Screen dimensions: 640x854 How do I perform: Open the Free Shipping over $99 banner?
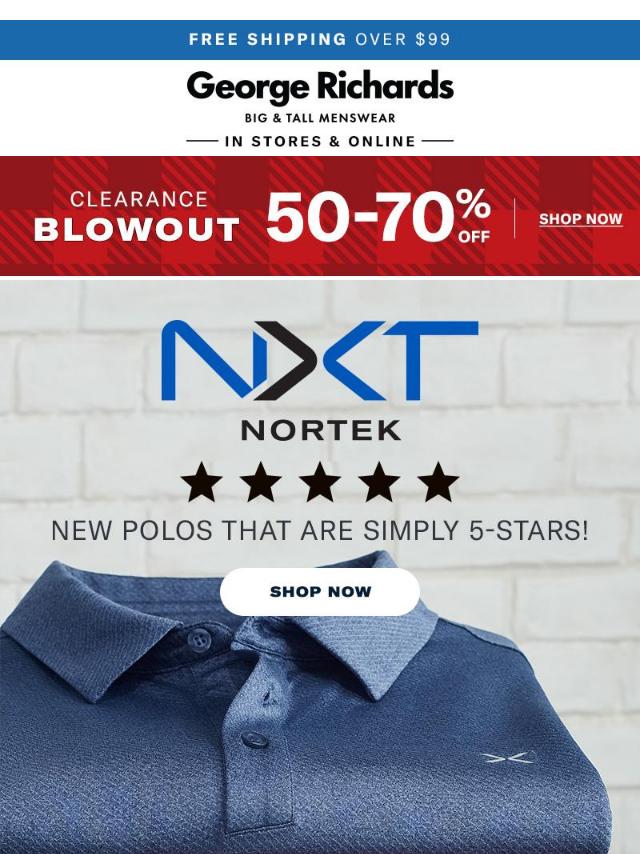coord(320,40)
